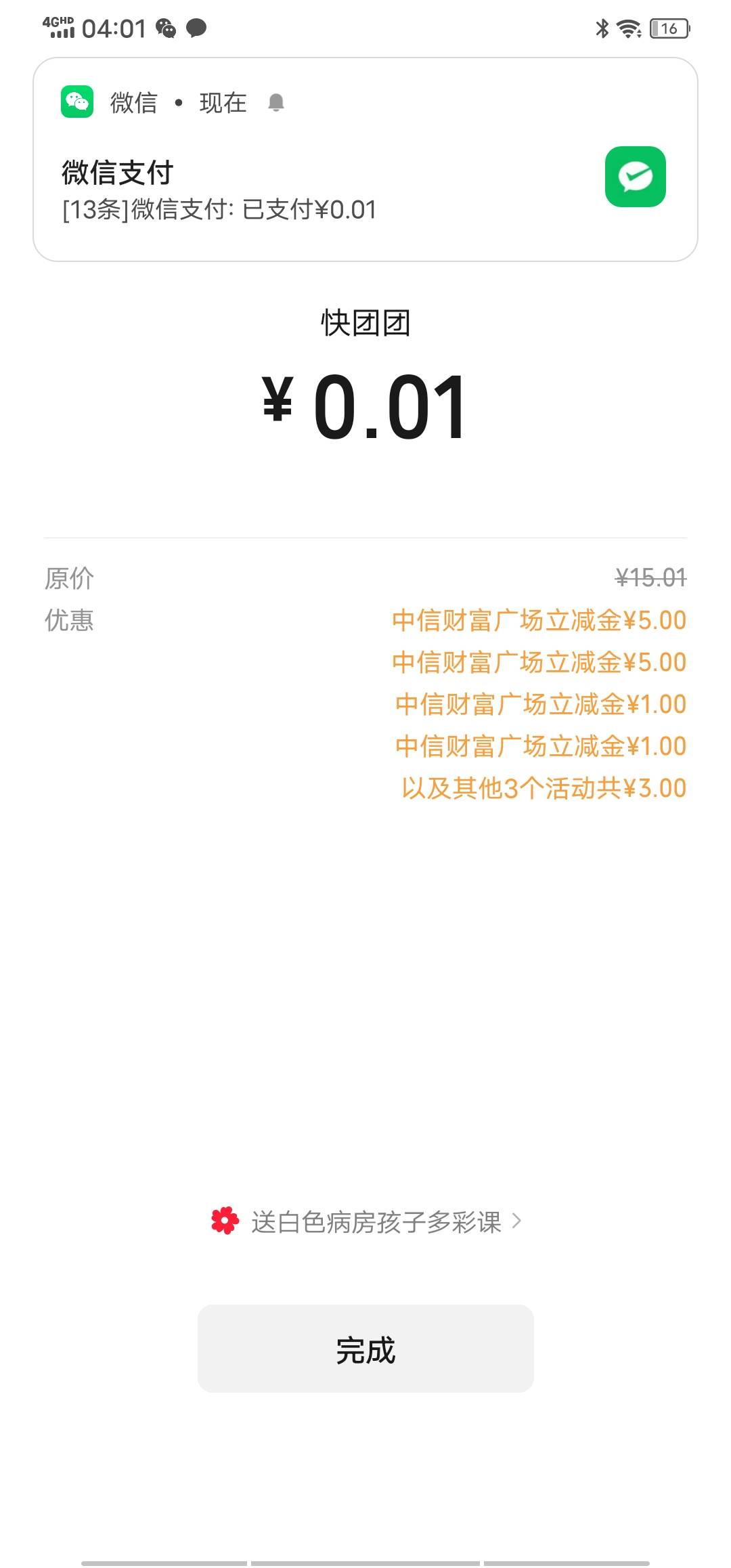The width and height of the screenshot is (731, 1568).
Task: Tap the 完成 button
Action: tap(365, 1349)
